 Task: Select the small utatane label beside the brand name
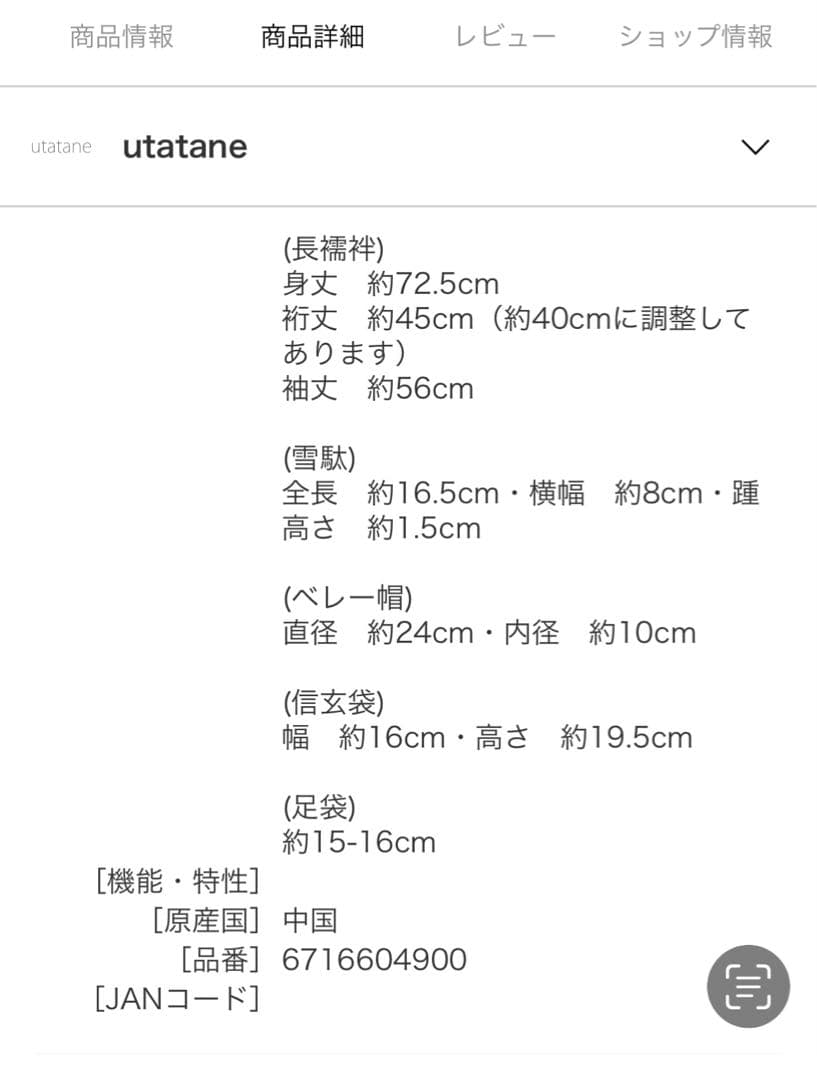pos(61,147)
